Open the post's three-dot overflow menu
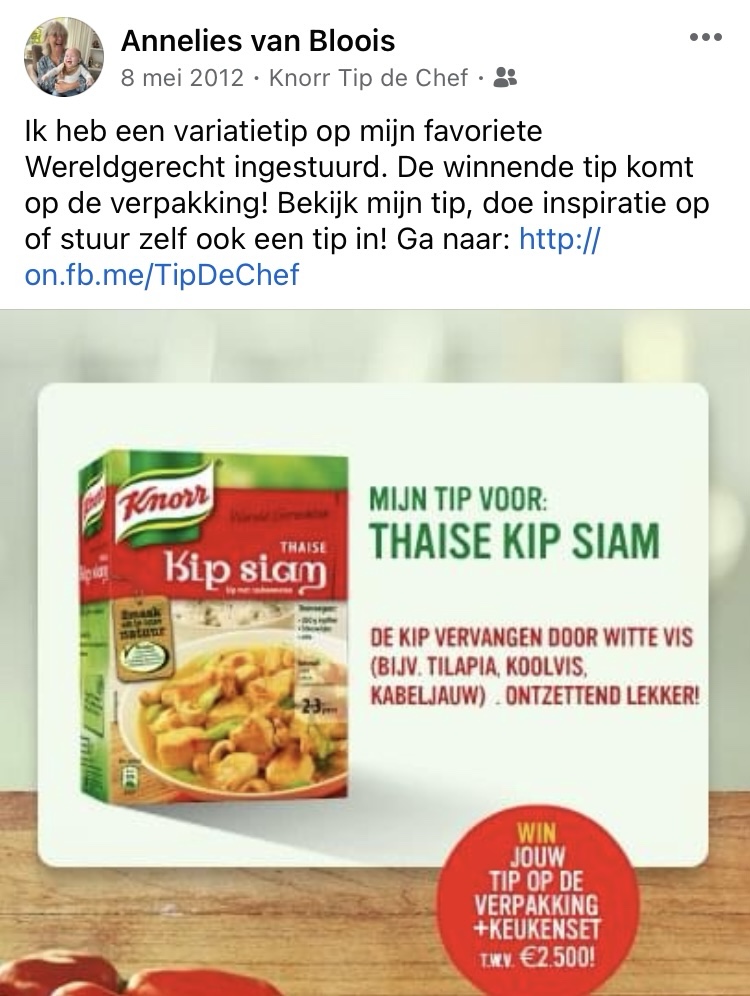This screenshot has height=996, width=750. tap(705, 38)
